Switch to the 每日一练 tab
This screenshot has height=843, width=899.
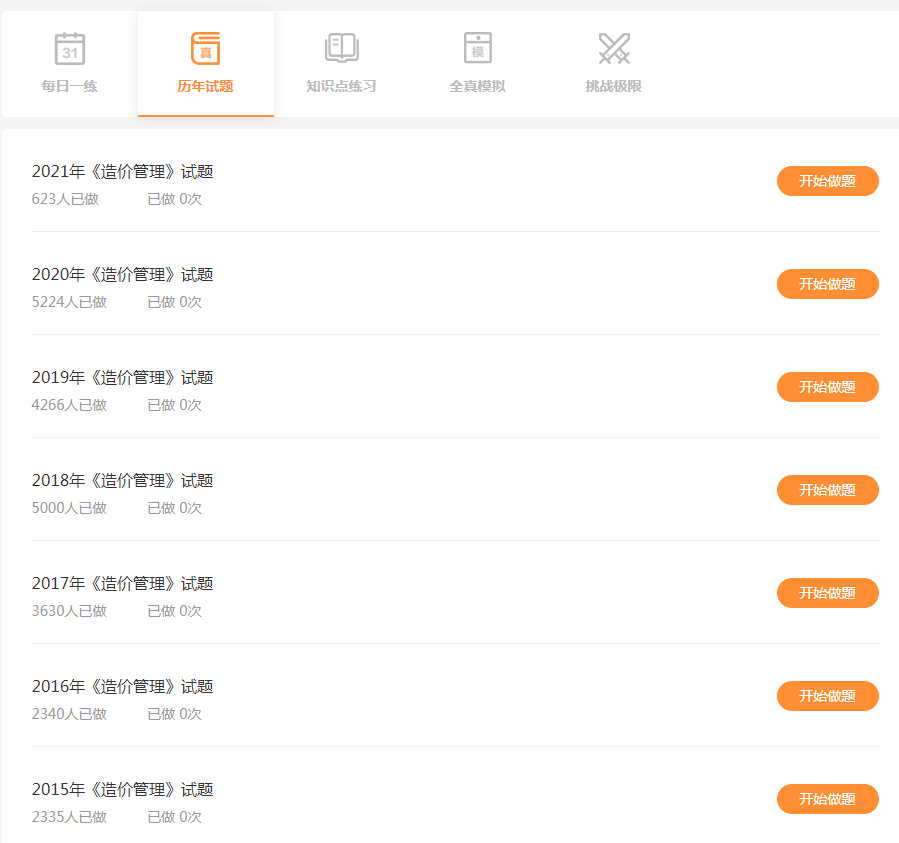(69, 64)
